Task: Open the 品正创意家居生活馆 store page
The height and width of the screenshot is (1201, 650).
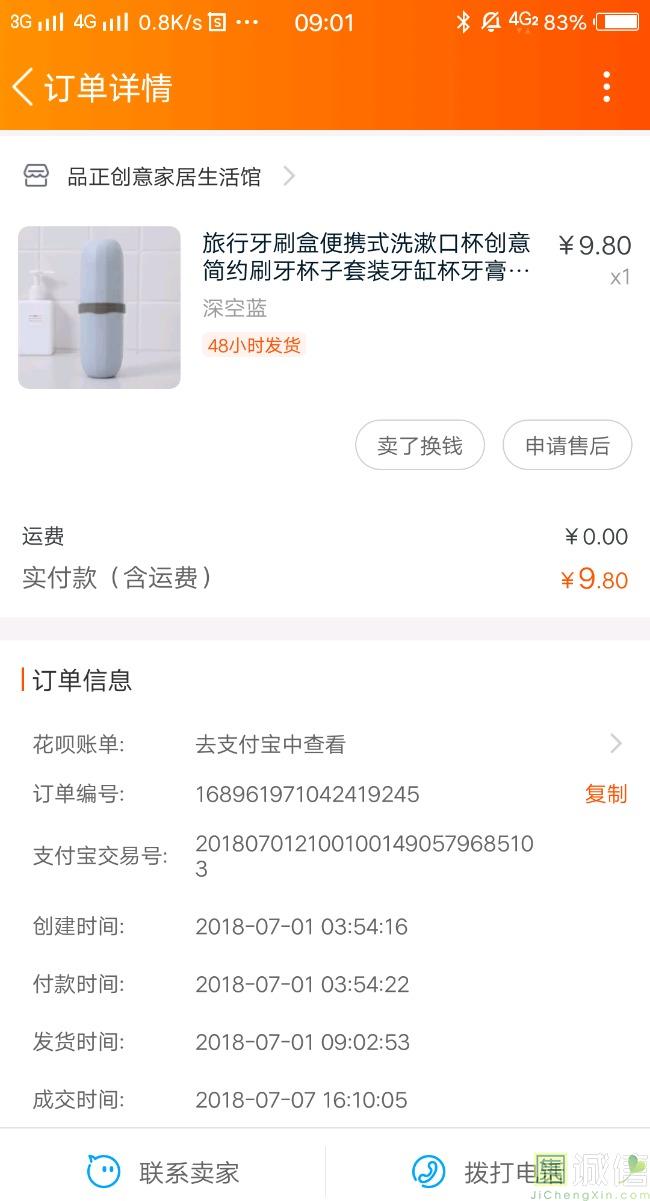Action: [x=163, y=177]
